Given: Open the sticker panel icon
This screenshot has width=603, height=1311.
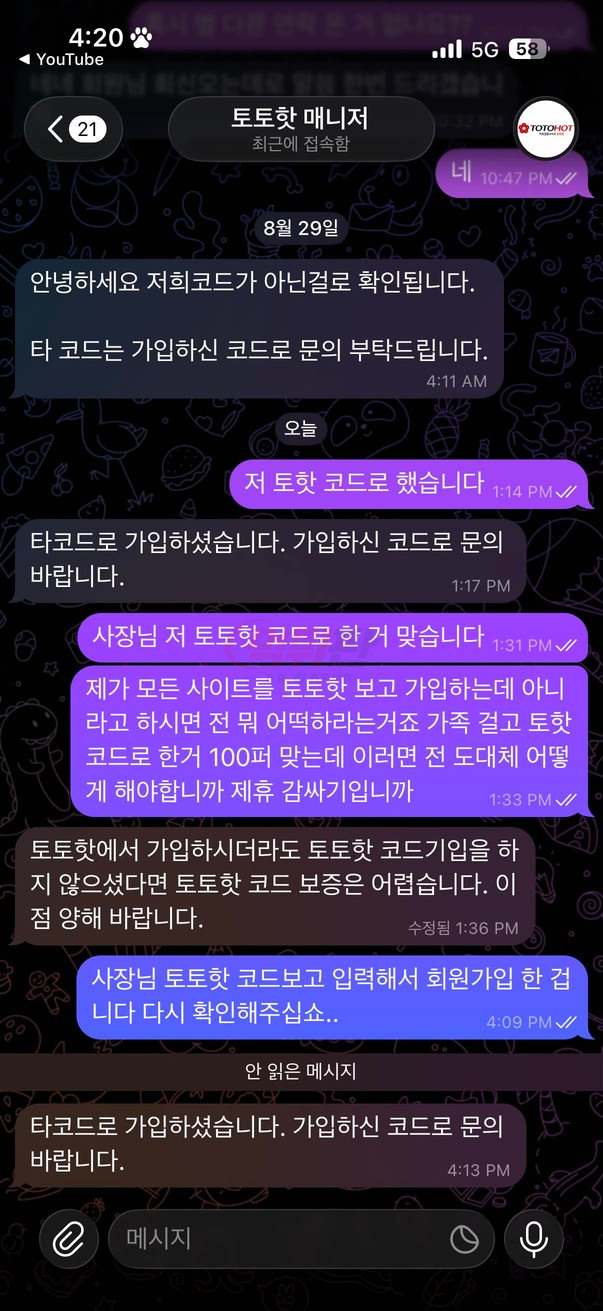Looking at the screenshot, I should point(464,1240).
